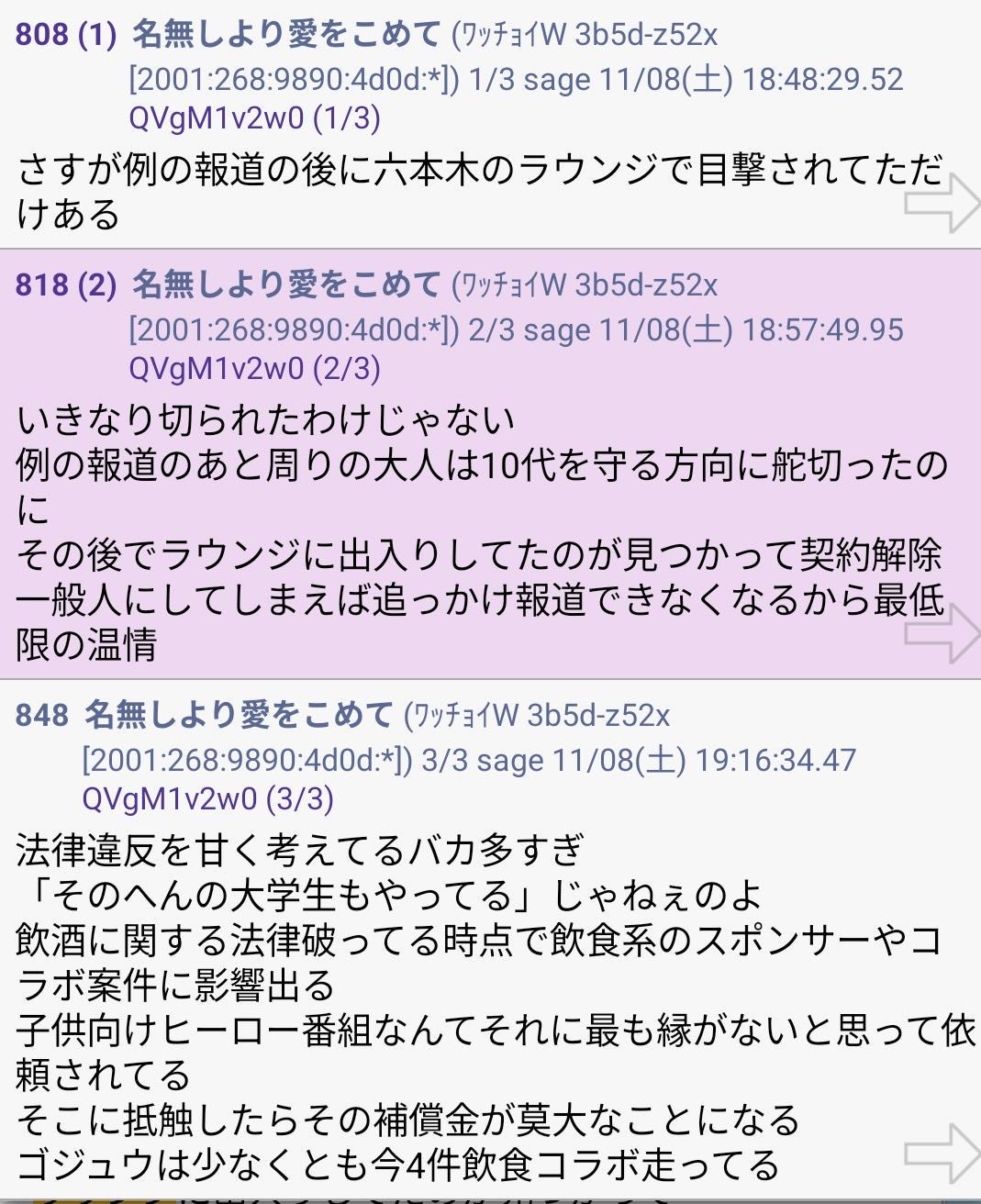This screenshot has width=981, height=1204.
Task: Open replies via post number 808 (1)
Action: tap(66, 35)
